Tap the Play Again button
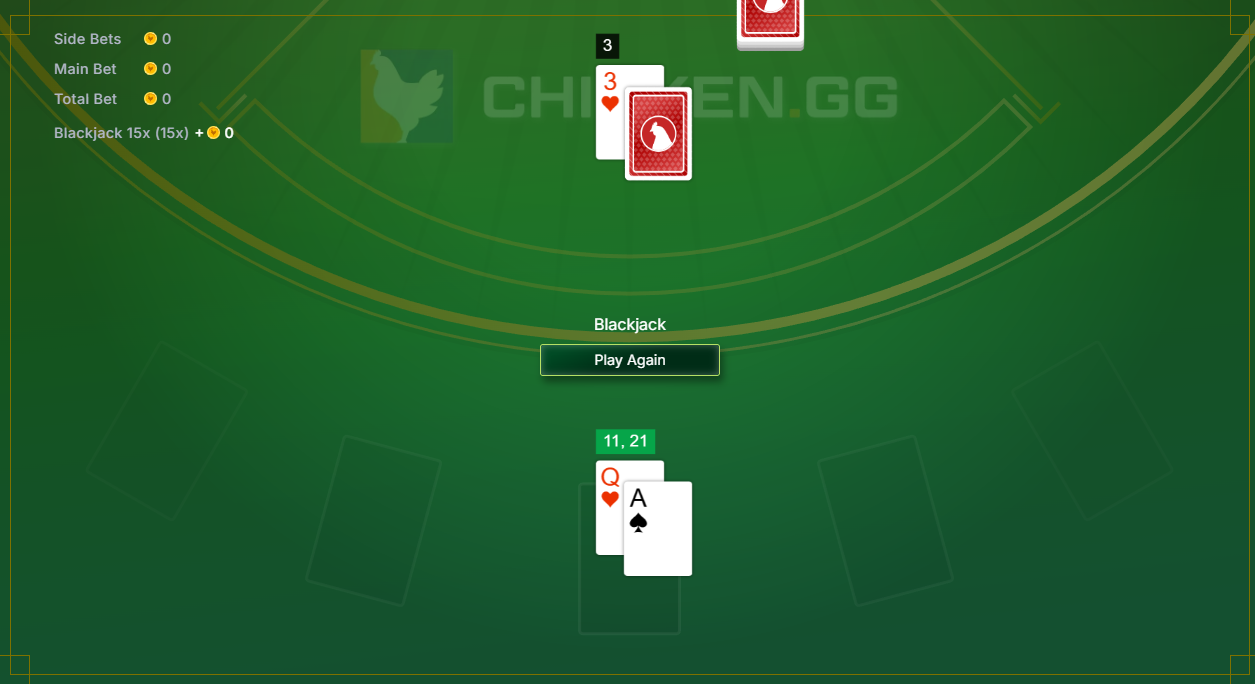The height and width of the screenshot is (684, 1255). [630, 360]
